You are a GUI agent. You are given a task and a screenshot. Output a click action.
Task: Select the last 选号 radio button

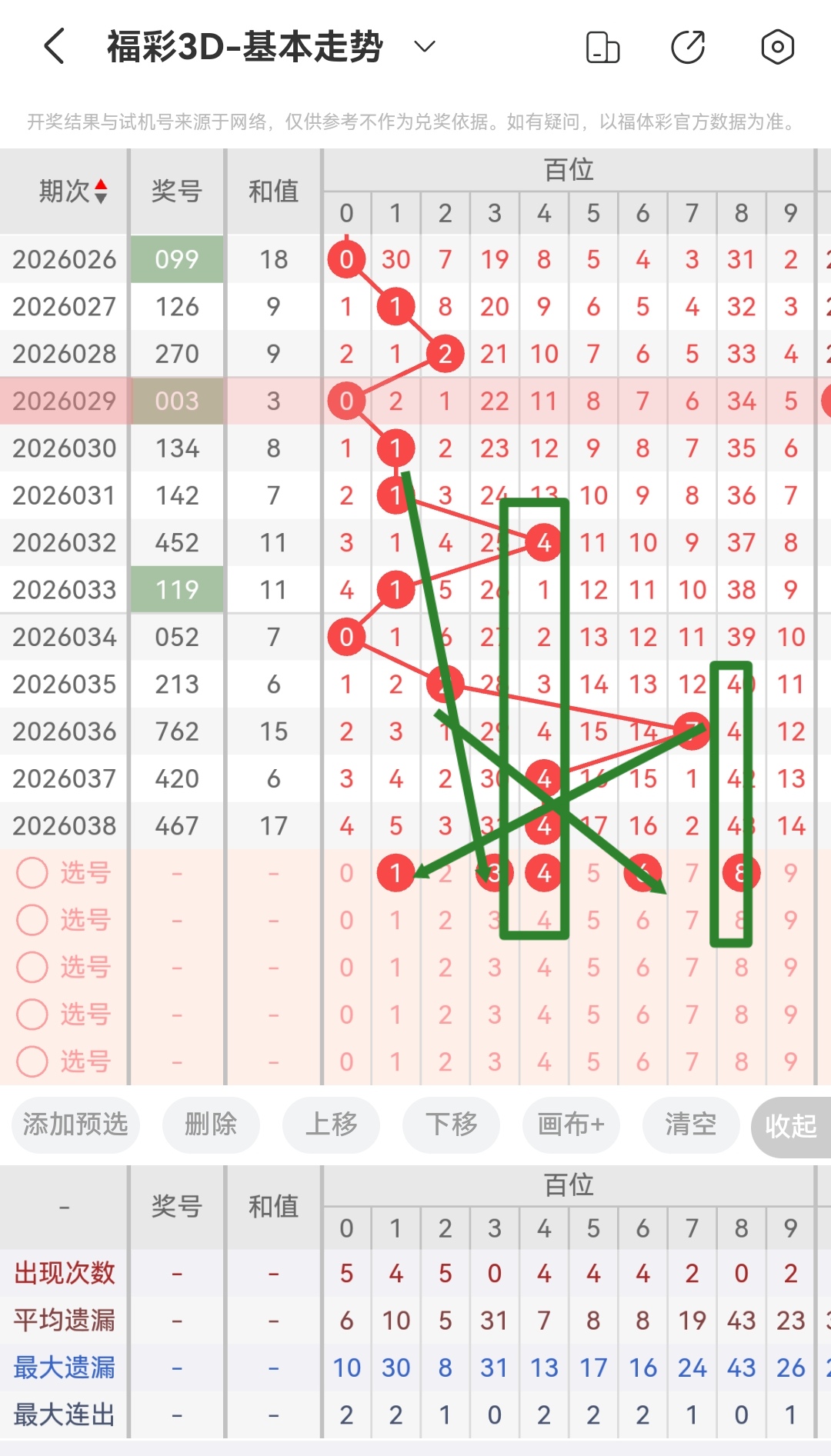(x=32, y=1062)
